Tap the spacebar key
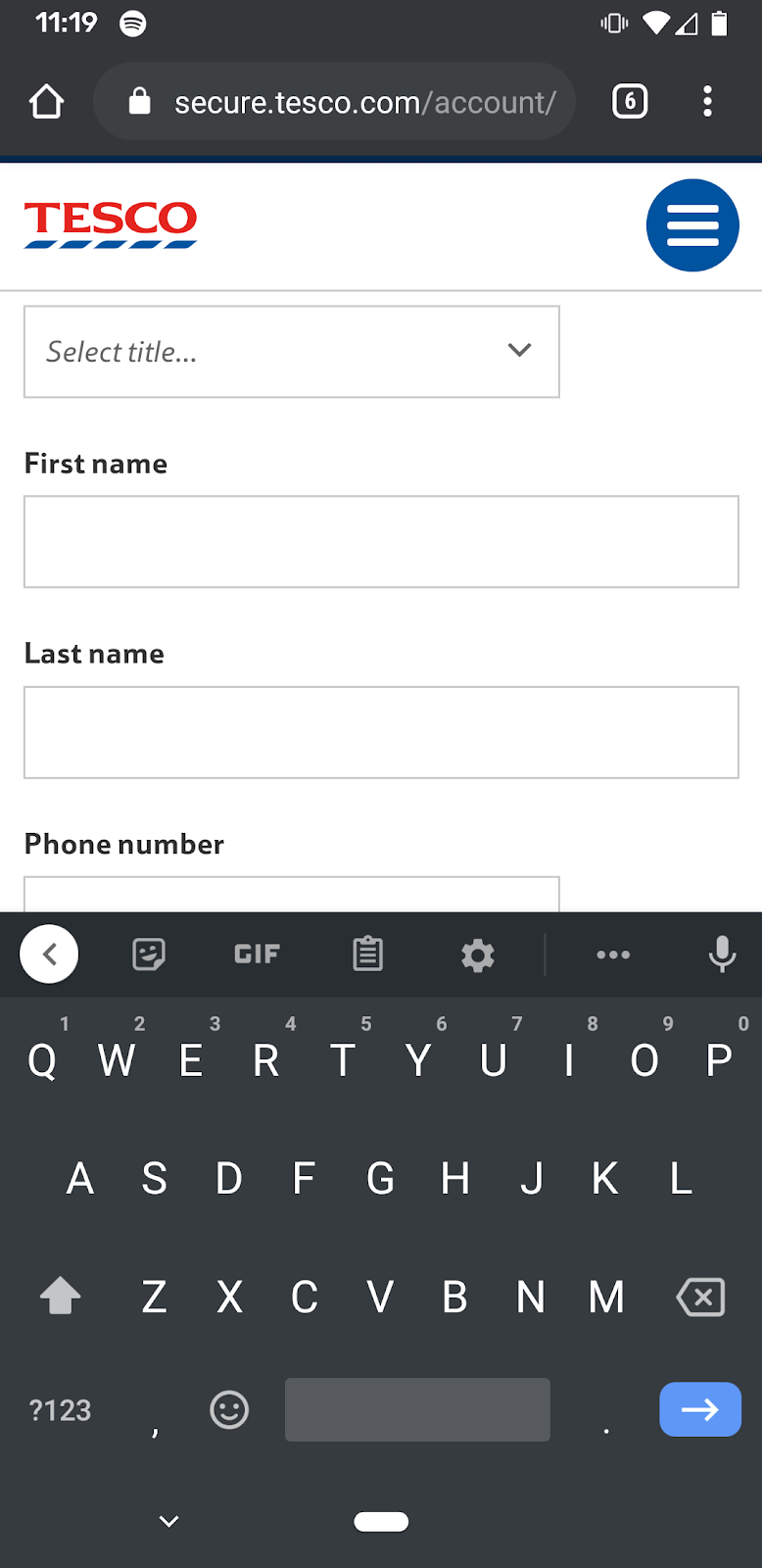The width and height of the screenshot is (762, 1568). coord(416,1409)
